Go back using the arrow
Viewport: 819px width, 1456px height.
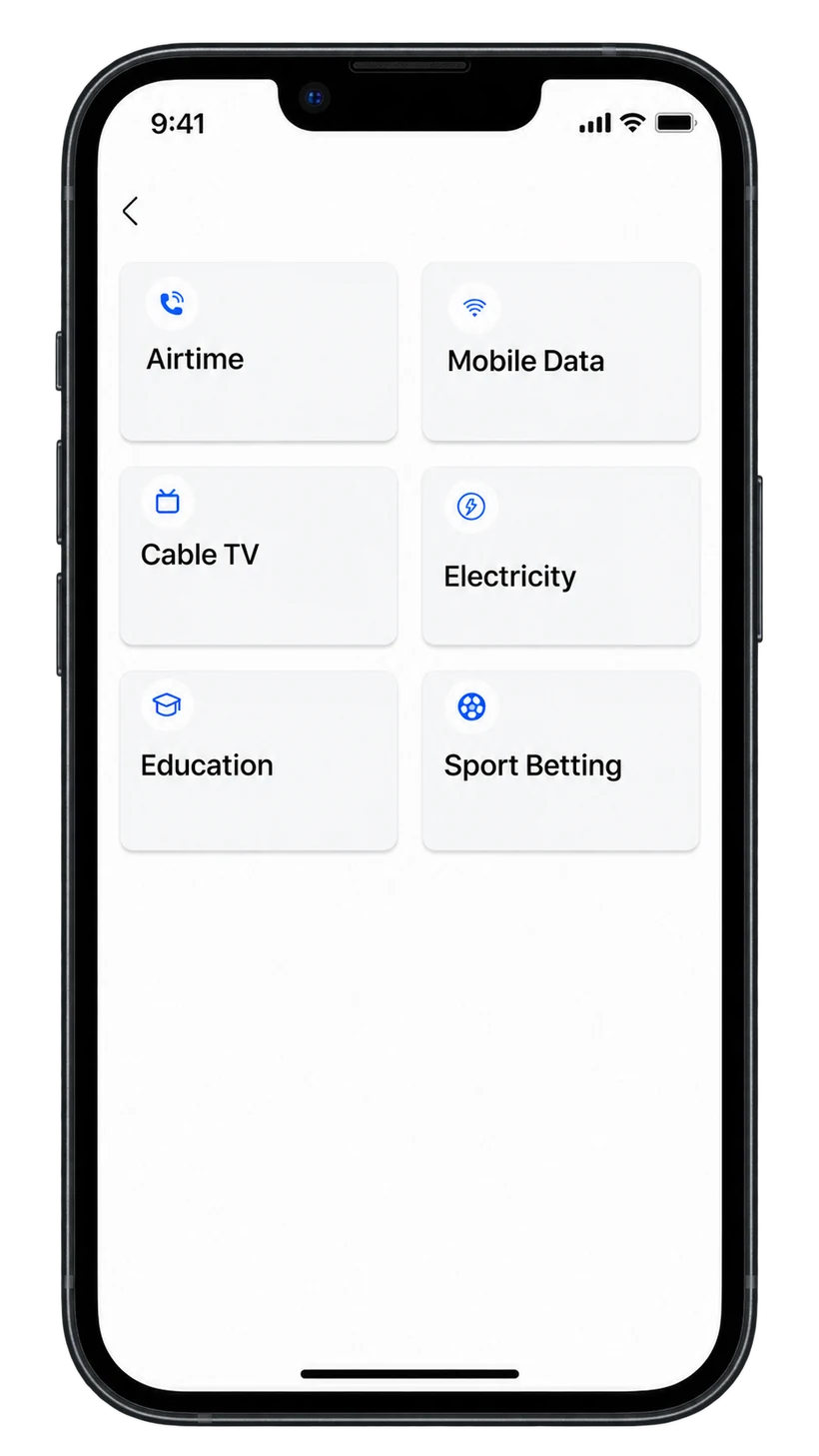130,211
